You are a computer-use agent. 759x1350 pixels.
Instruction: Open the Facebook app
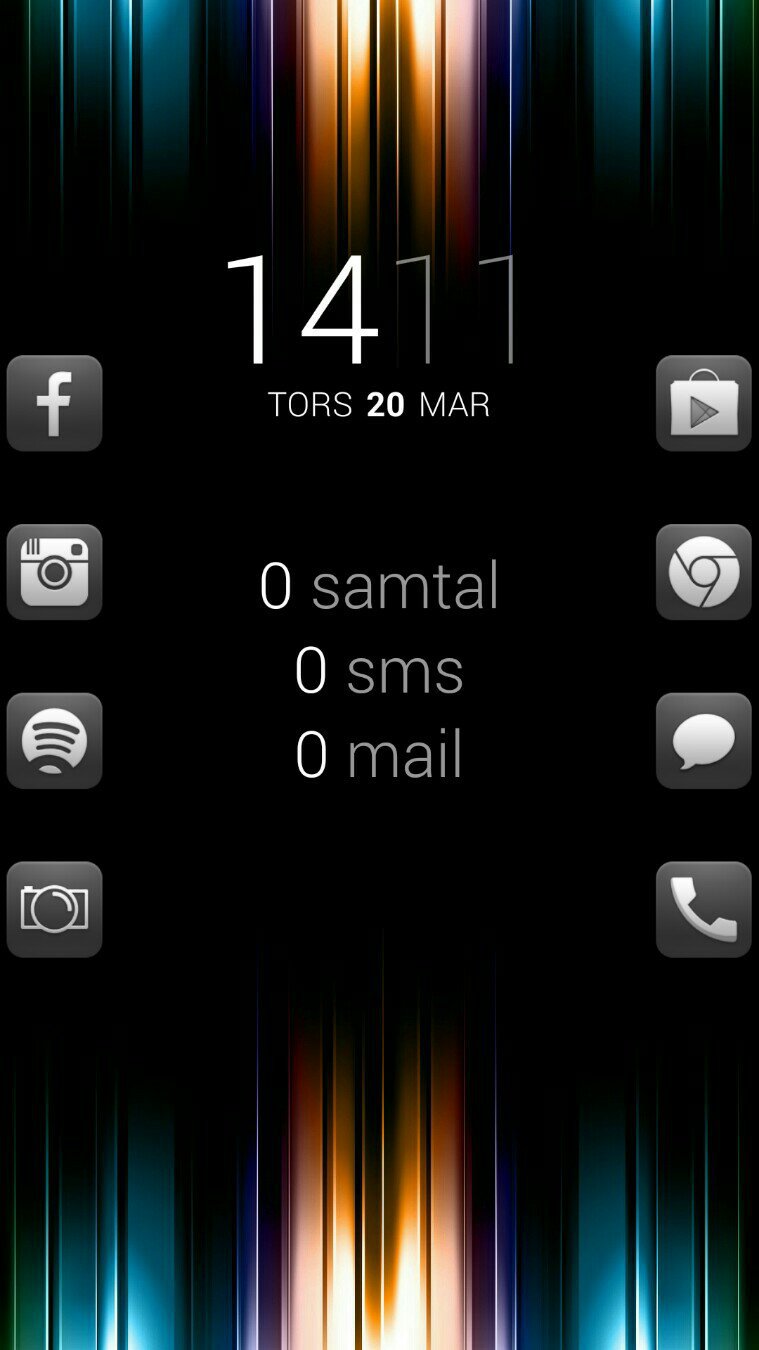[54, 403]
